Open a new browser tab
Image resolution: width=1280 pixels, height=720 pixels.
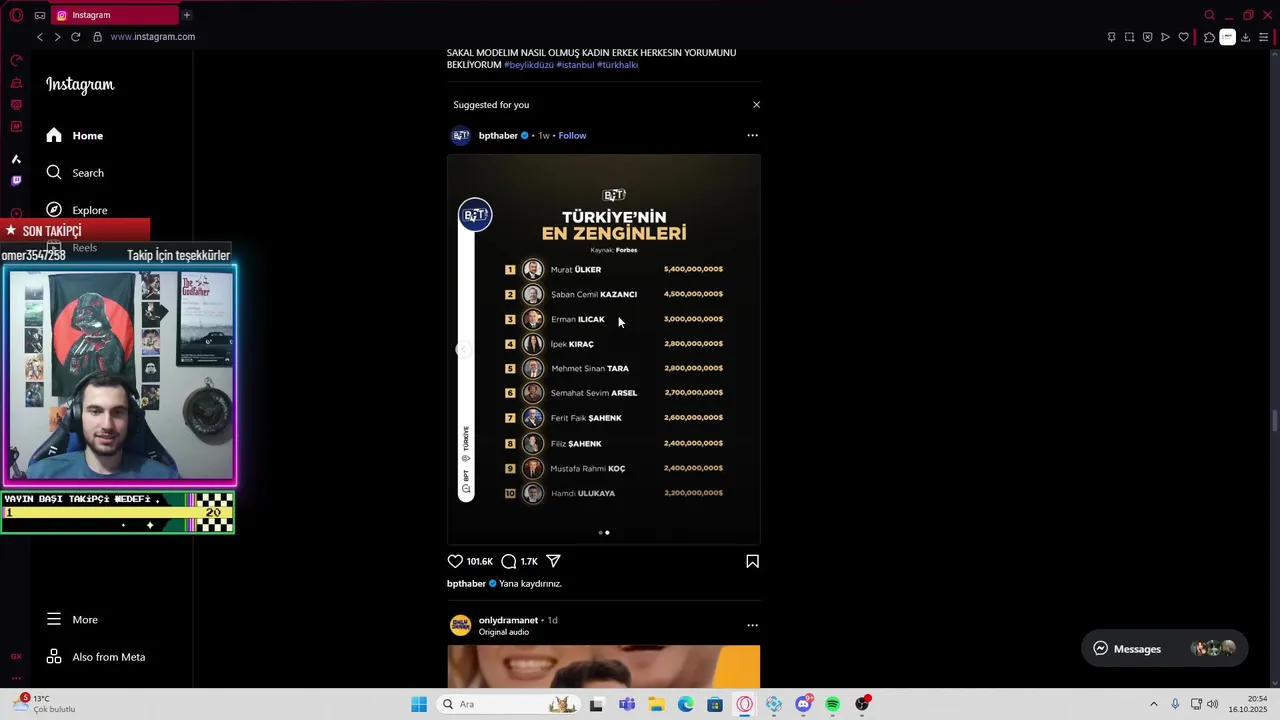(186, 15)
